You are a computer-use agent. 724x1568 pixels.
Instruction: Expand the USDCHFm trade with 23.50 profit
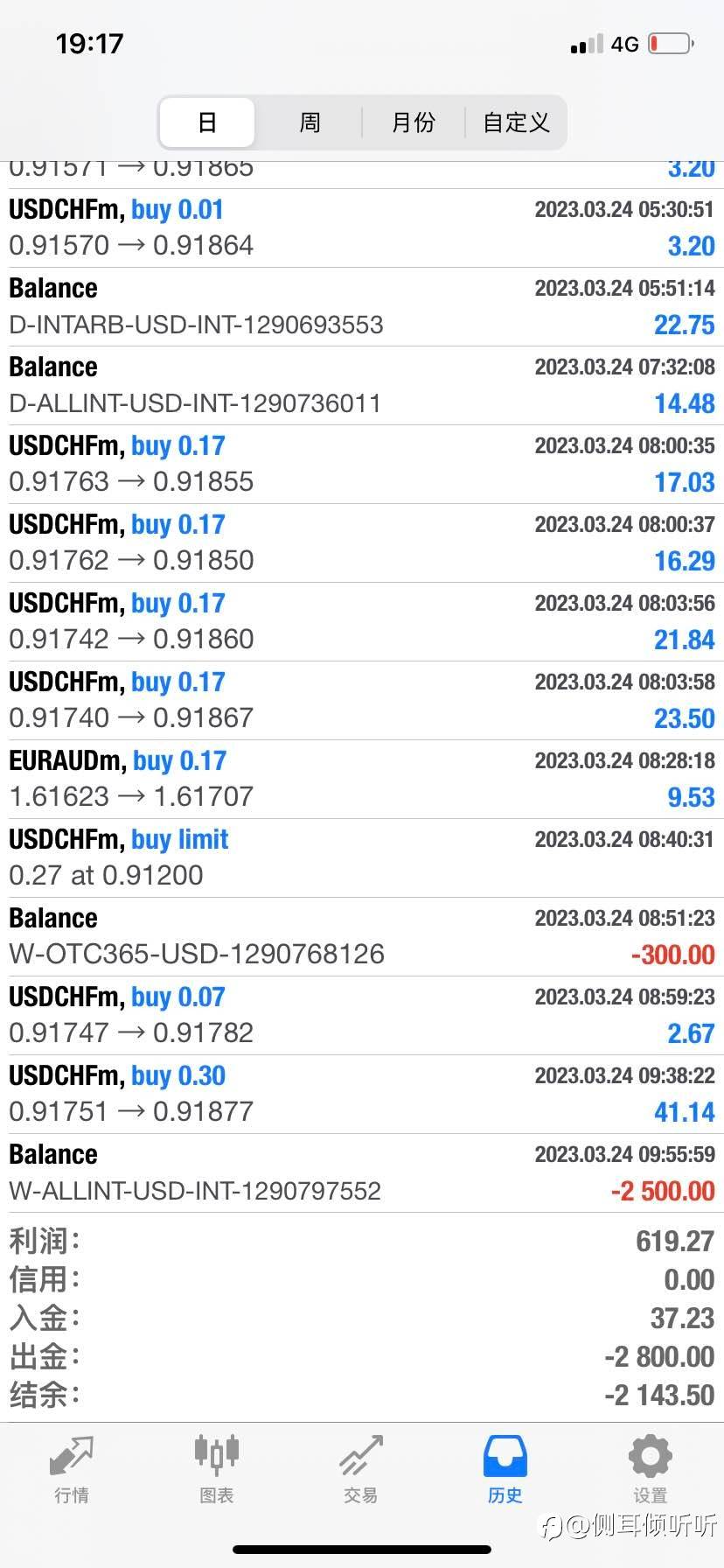[x=361, y=700]
